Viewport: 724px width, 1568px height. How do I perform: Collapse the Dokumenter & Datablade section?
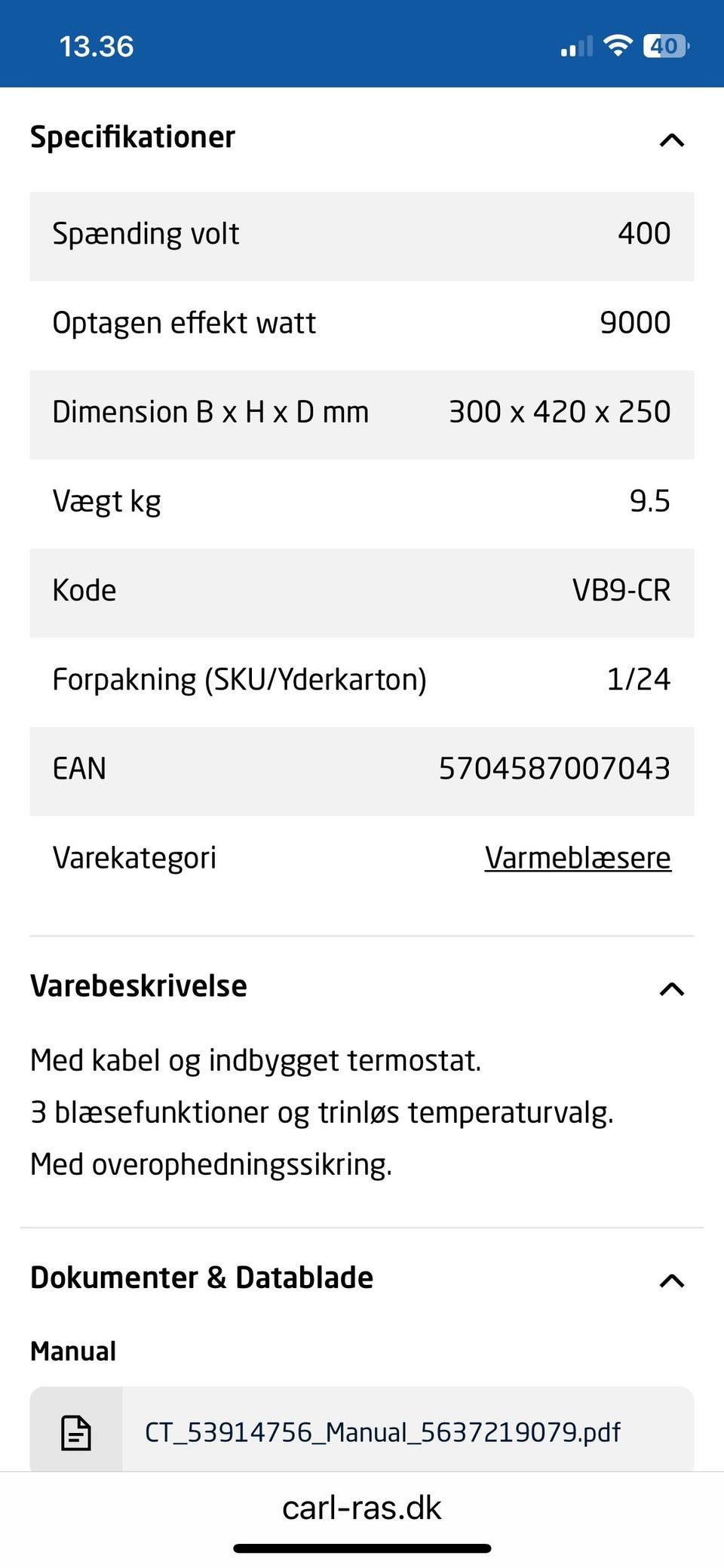coord(671,1281)
